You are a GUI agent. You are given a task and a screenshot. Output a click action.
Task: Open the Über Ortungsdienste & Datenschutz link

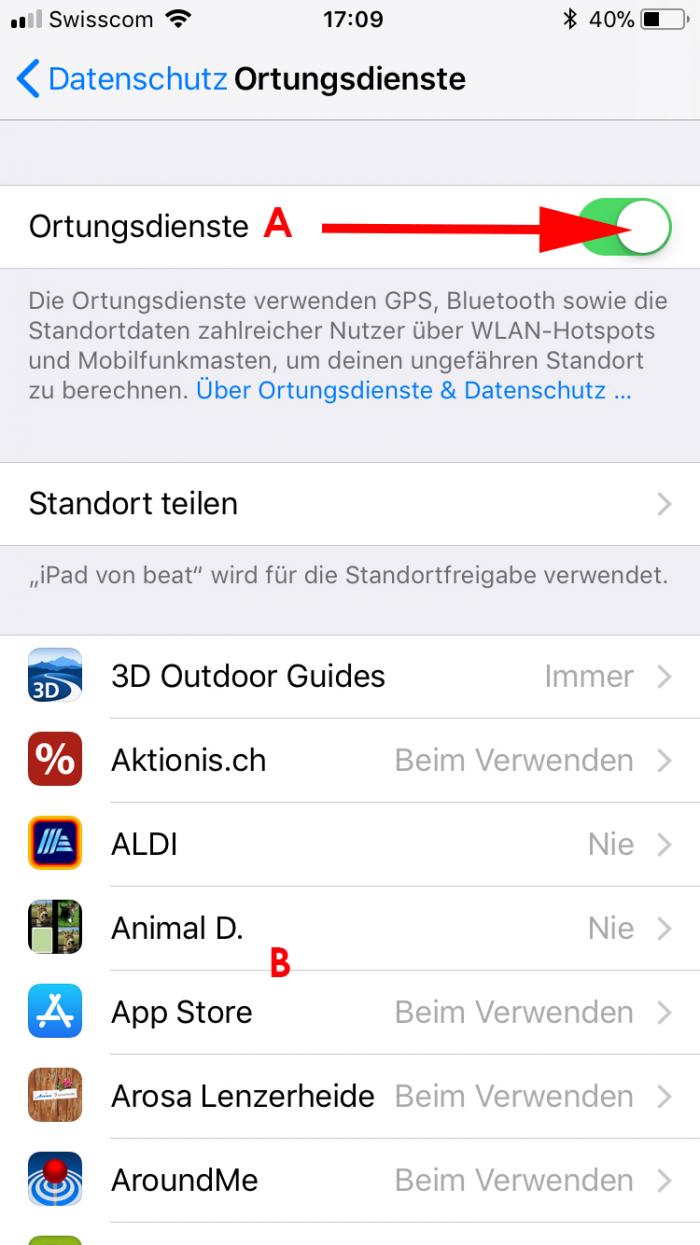(x=413, y=391)
